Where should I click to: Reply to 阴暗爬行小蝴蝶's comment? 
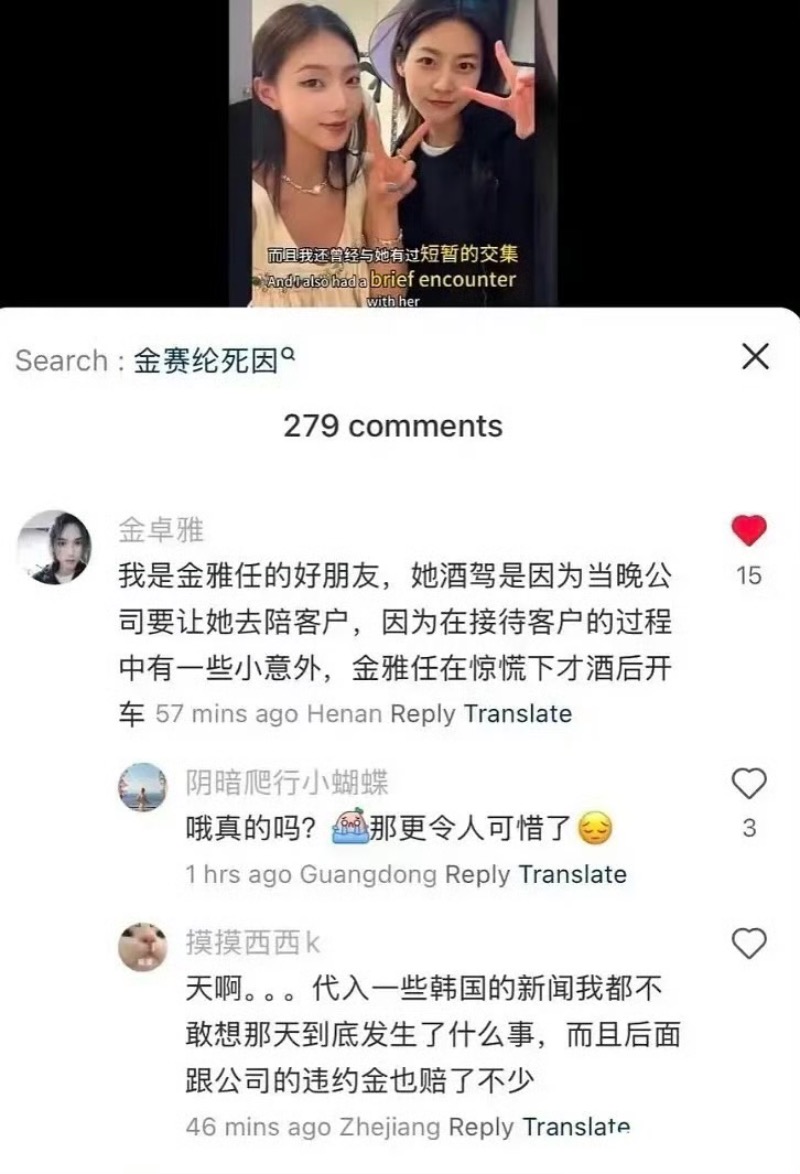pos(477,874)
